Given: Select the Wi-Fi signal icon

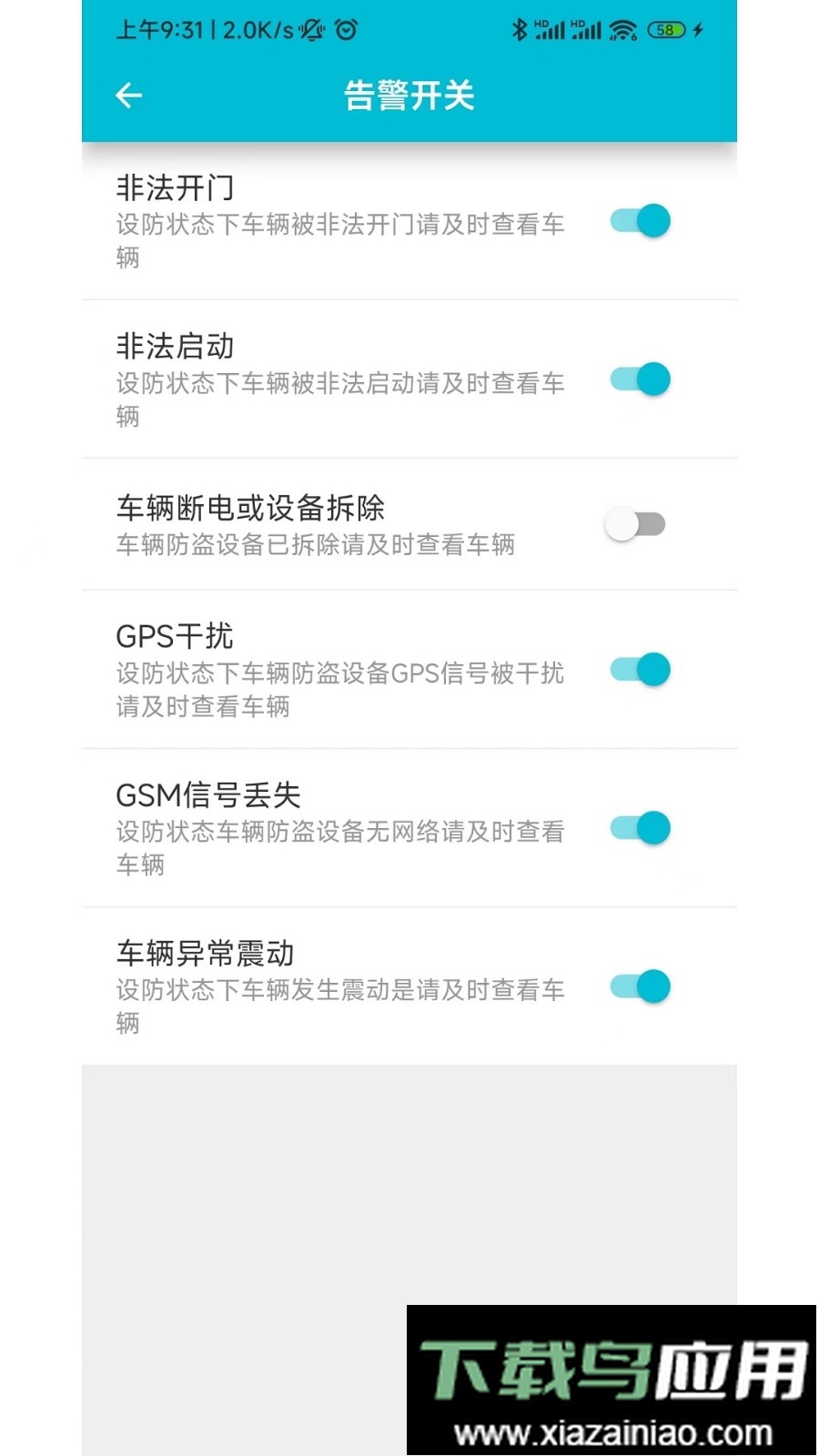Looking at the screenshot, I should click(622, 30).
